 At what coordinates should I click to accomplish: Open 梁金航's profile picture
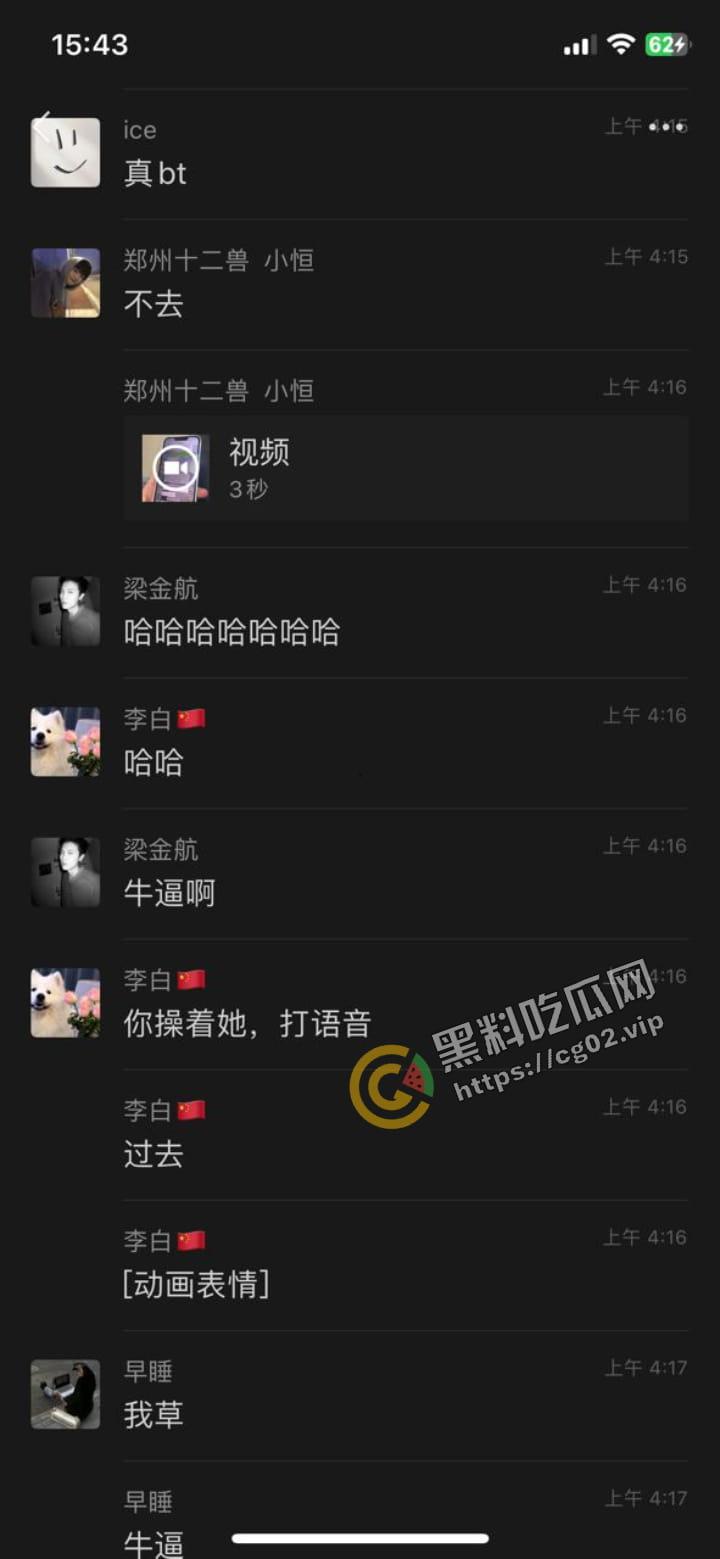point(64,611)
